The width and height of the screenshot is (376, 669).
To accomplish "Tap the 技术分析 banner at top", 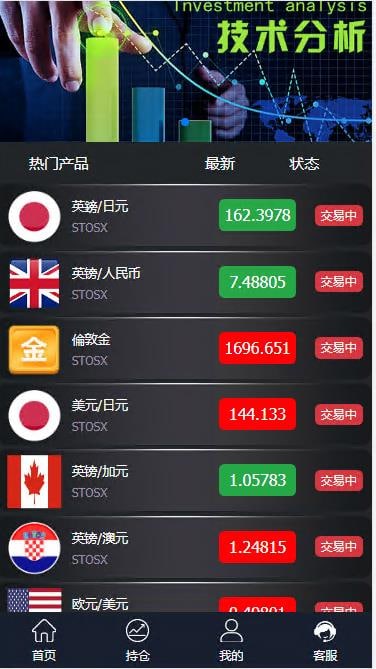I will click(x=186, y=71).
